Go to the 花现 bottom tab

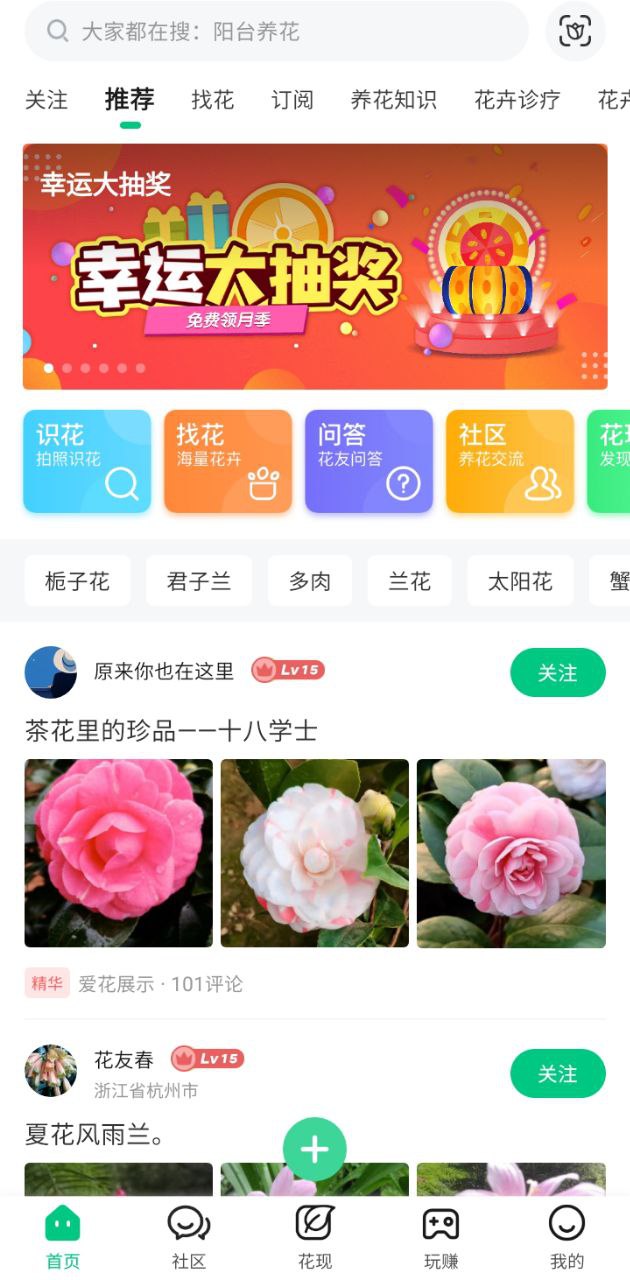point(315,1238)
